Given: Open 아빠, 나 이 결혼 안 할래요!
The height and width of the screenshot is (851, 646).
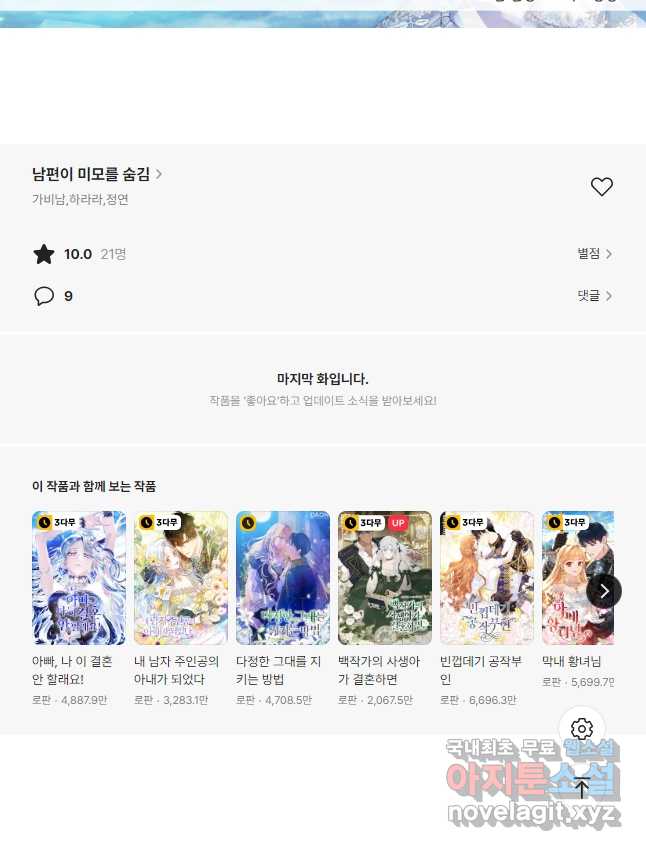Looking at the screenshot, I should (x=79, y=578).
